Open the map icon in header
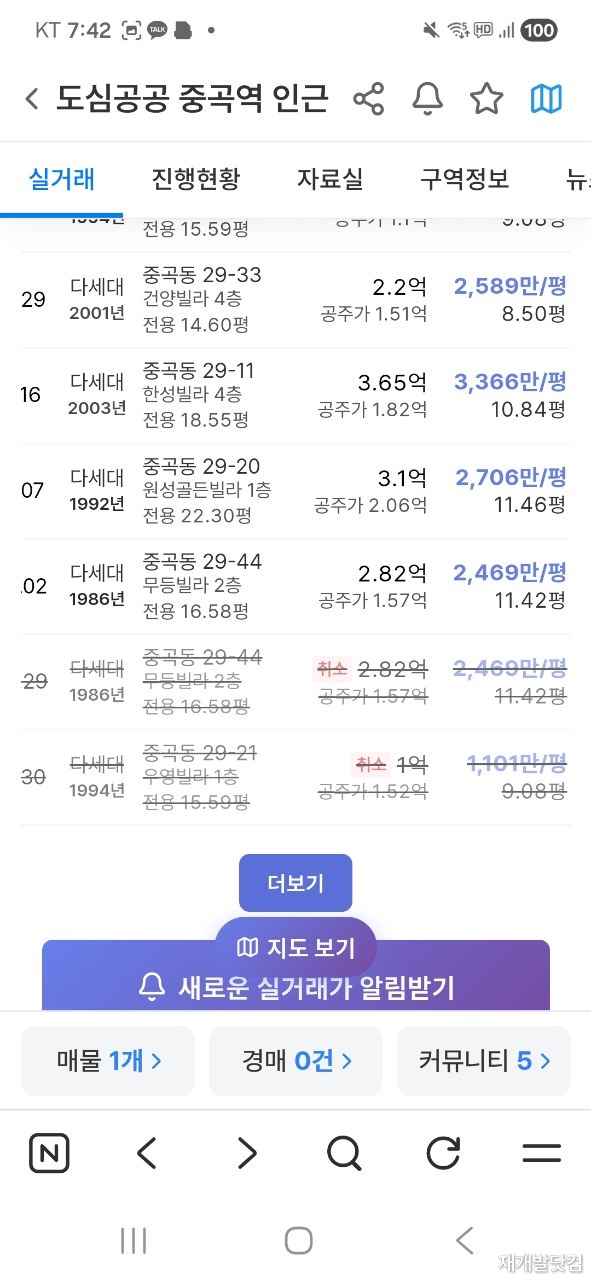This screenshot has width=591, height=1280. tap(546, 99)
